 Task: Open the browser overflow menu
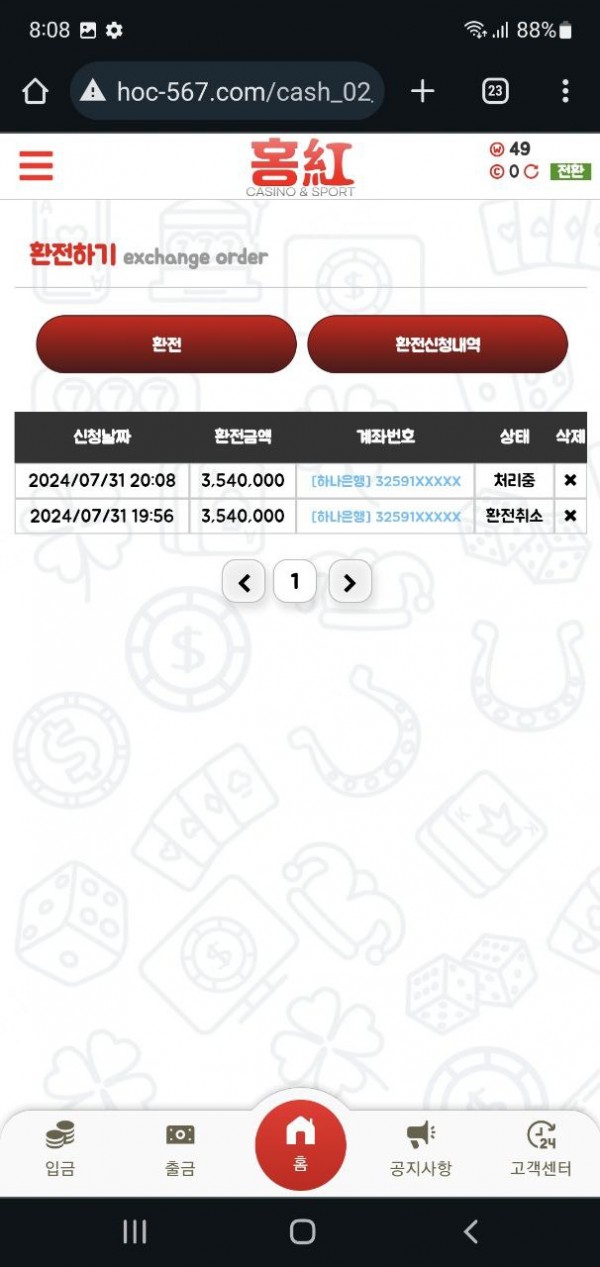tap(565, 92)
